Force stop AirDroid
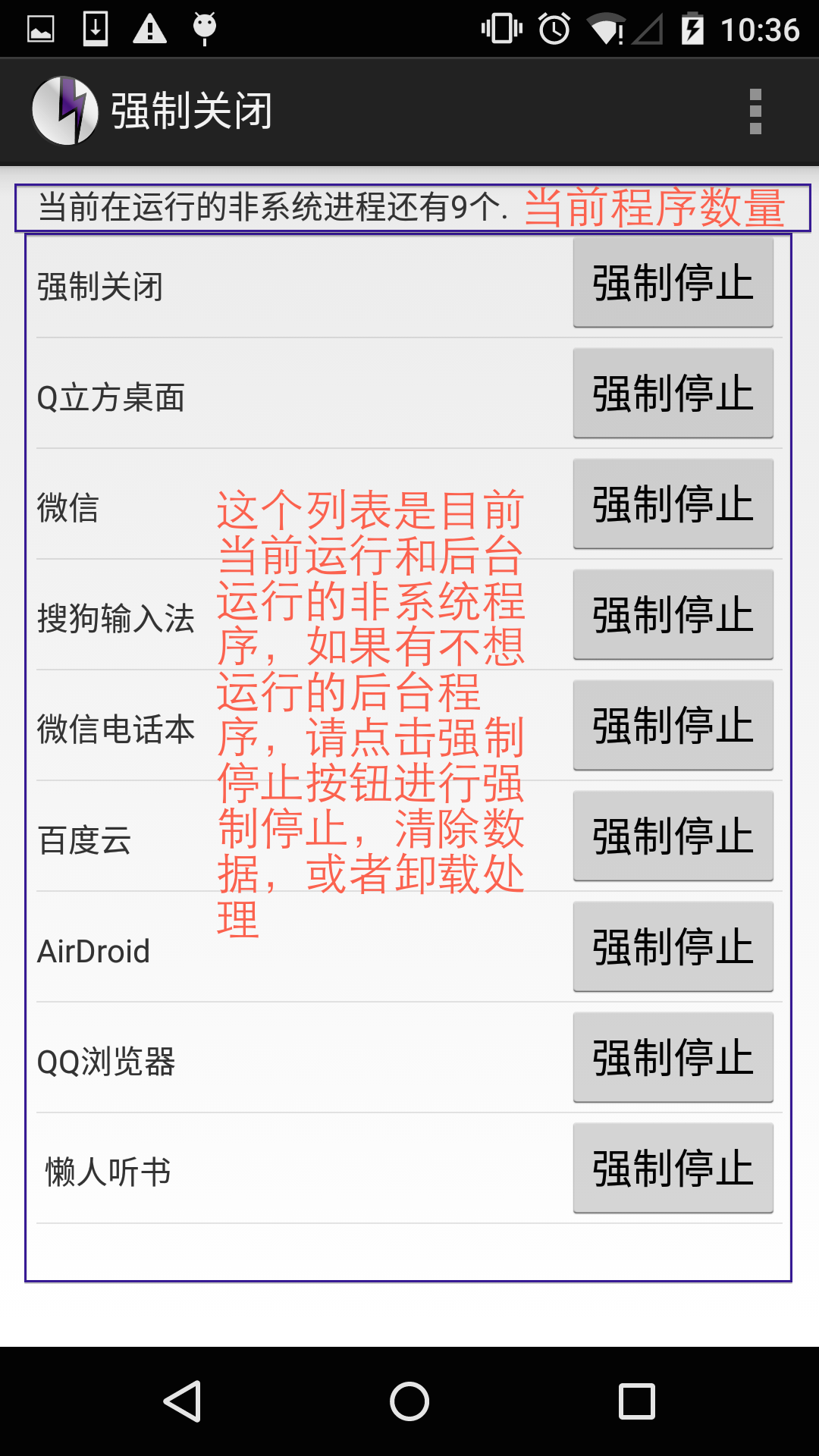 [x=673, y=947]
